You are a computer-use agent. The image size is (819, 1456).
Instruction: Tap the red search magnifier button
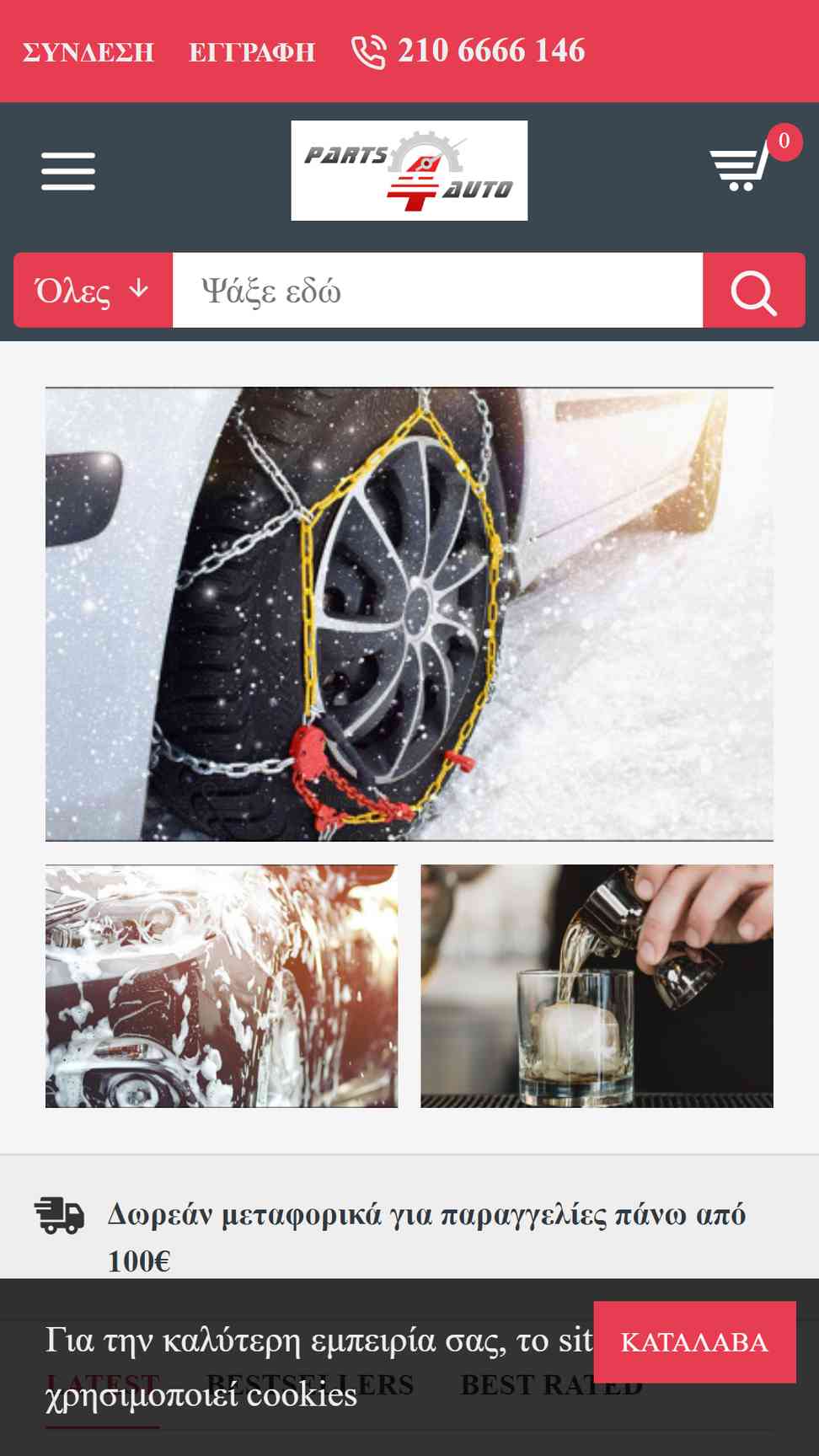tap(754, 290)
